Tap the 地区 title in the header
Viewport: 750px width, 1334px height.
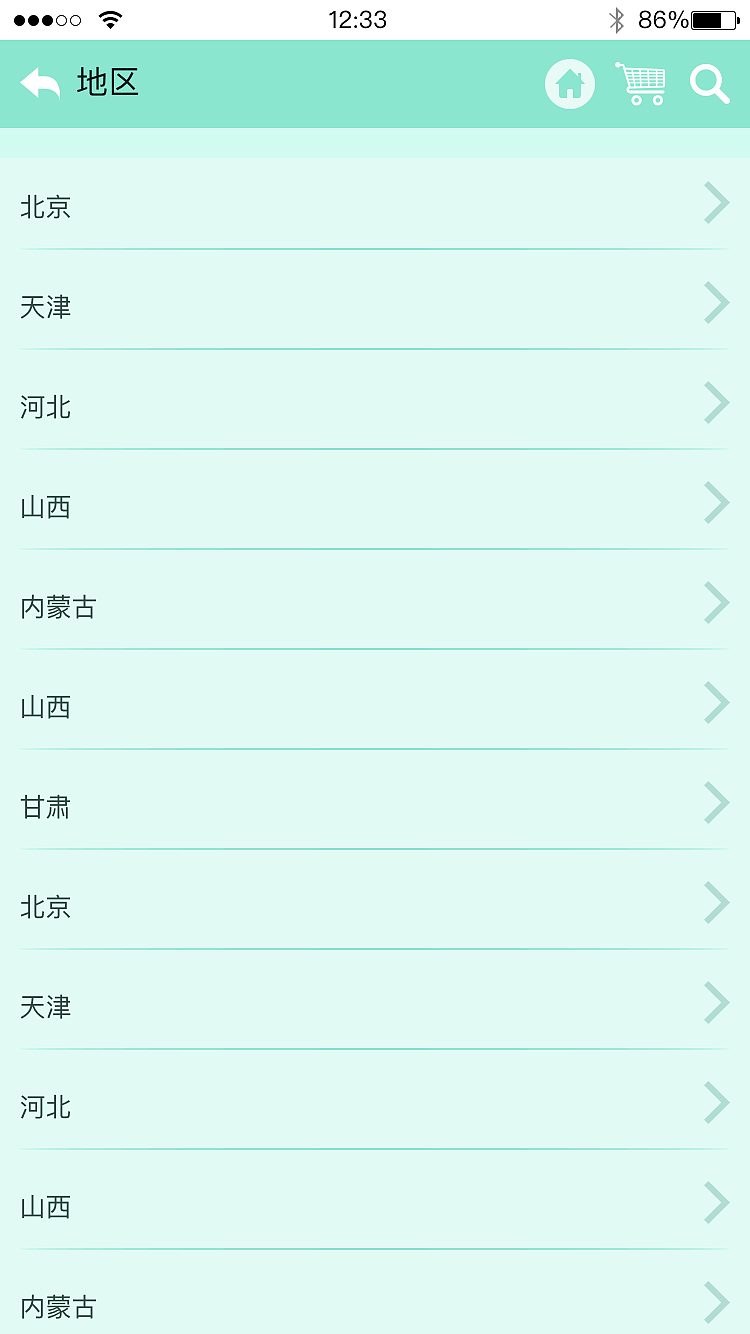(x=108, y=83)
